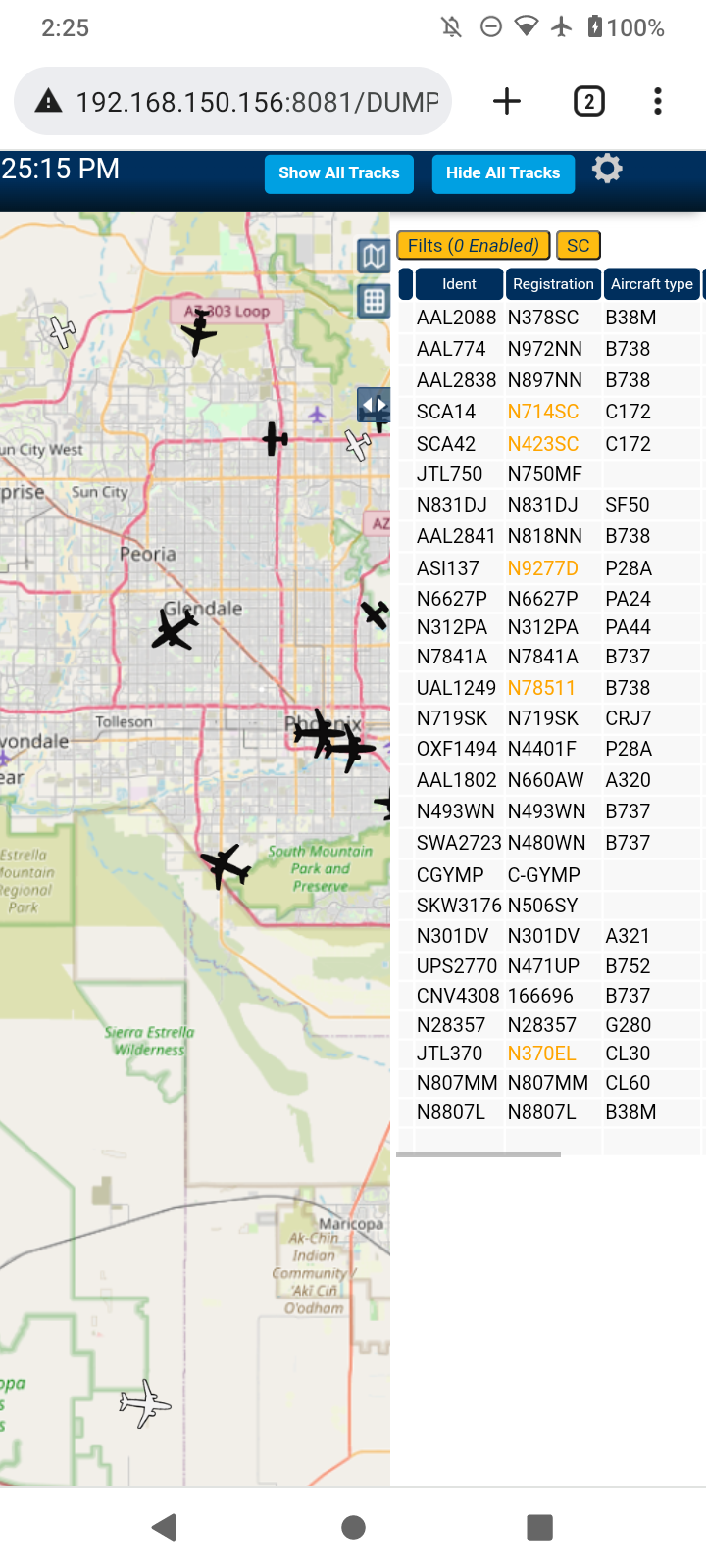Toggle the map grid icon
Viewport: 706px width, 1568px height.
pos(374,301)
